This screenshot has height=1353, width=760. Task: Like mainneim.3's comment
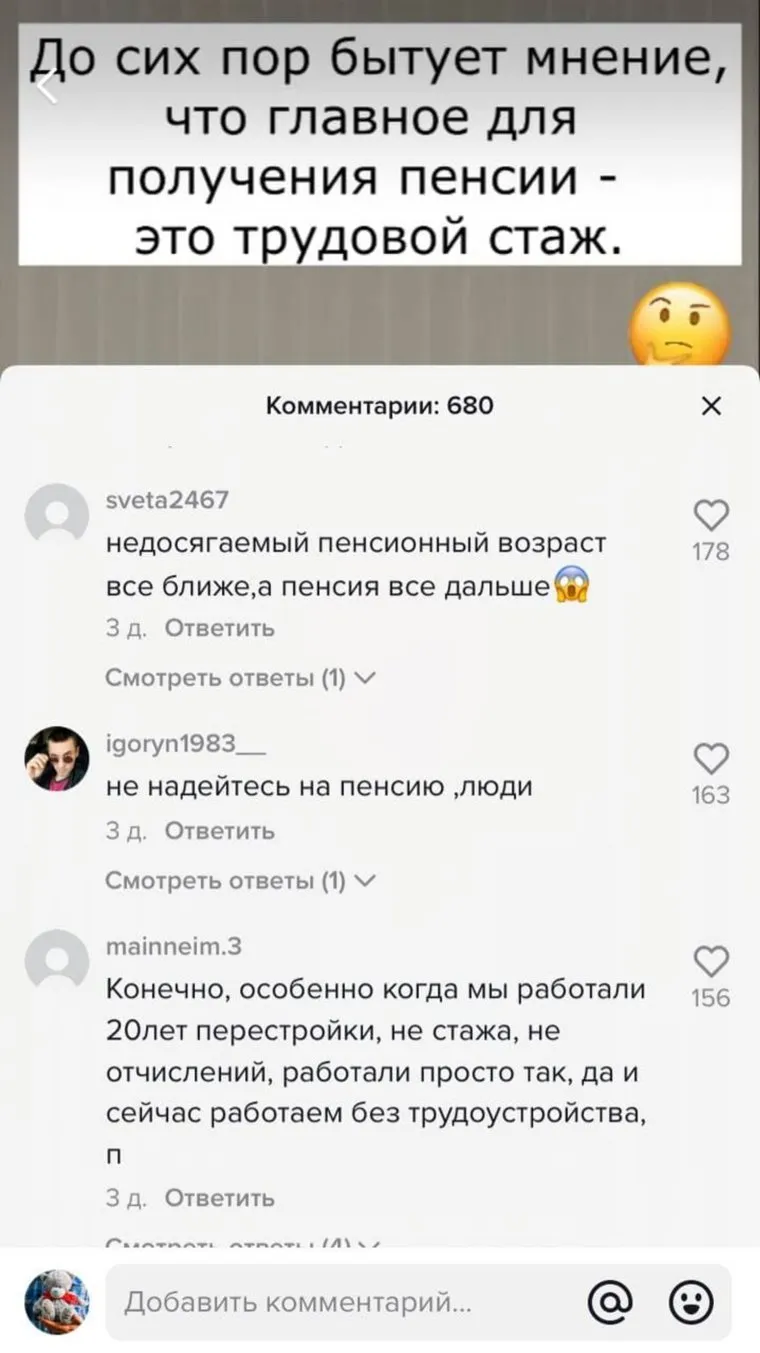pos(710,963)
